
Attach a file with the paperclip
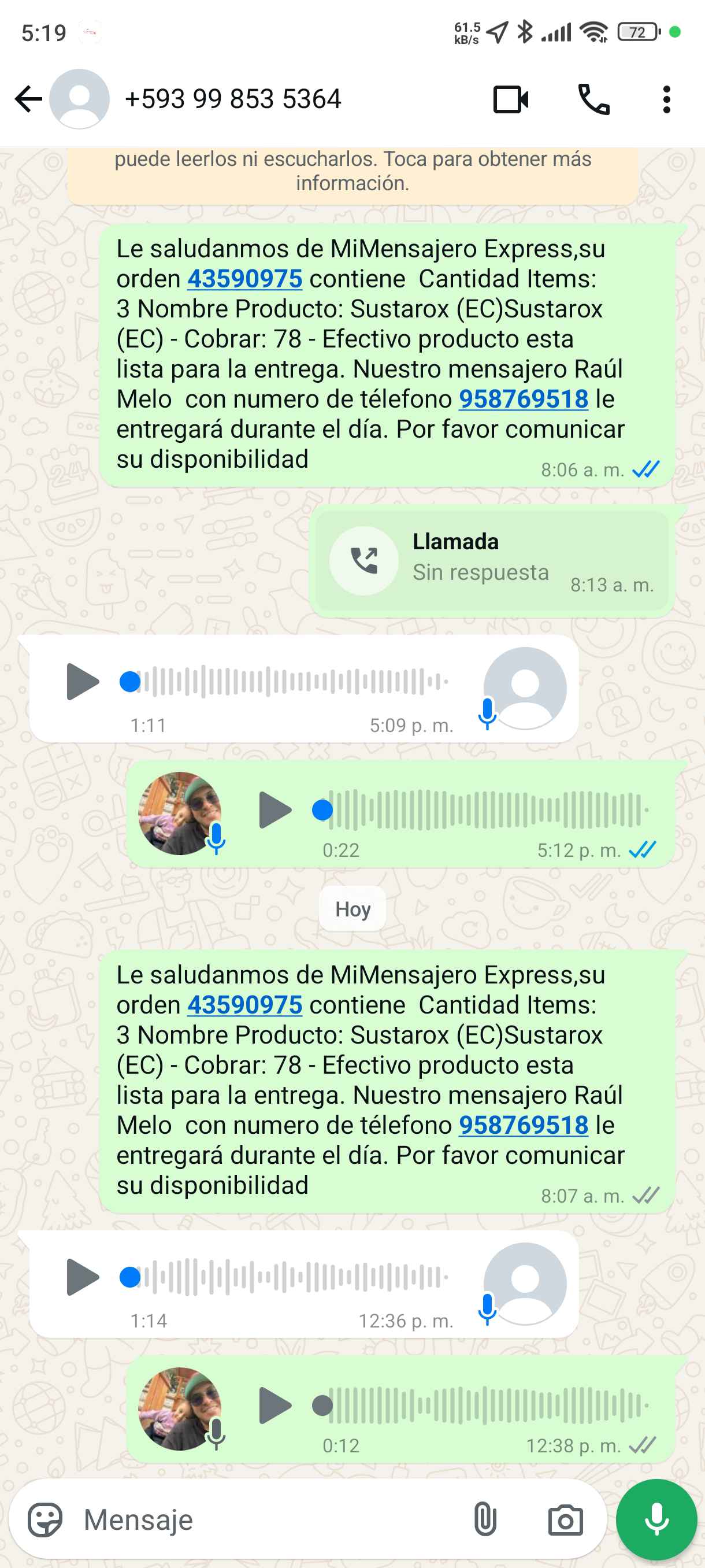tap(485, 1520)
